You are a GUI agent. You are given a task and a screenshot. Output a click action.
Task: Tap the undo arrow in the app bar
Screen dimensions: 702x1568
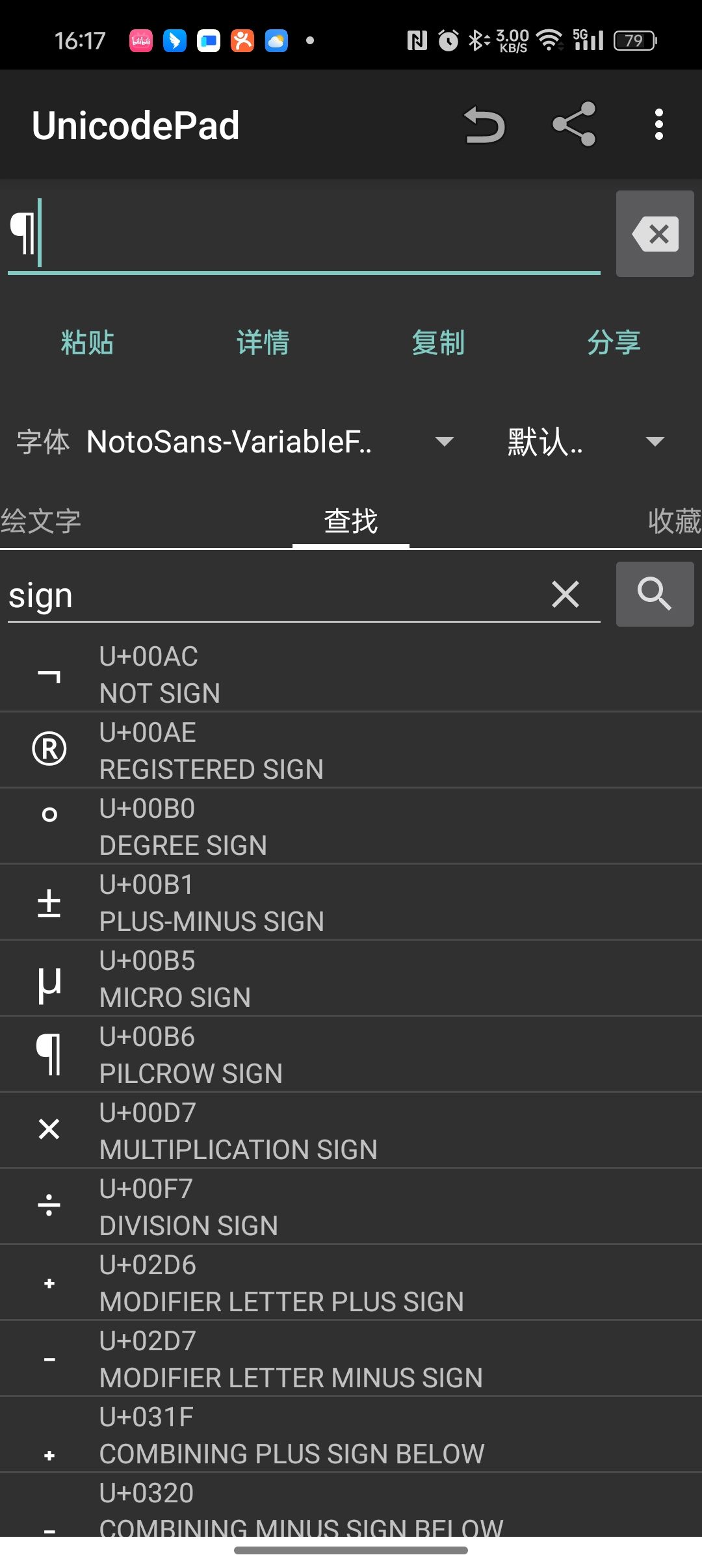pyautogui.click(x=484, y=125)
